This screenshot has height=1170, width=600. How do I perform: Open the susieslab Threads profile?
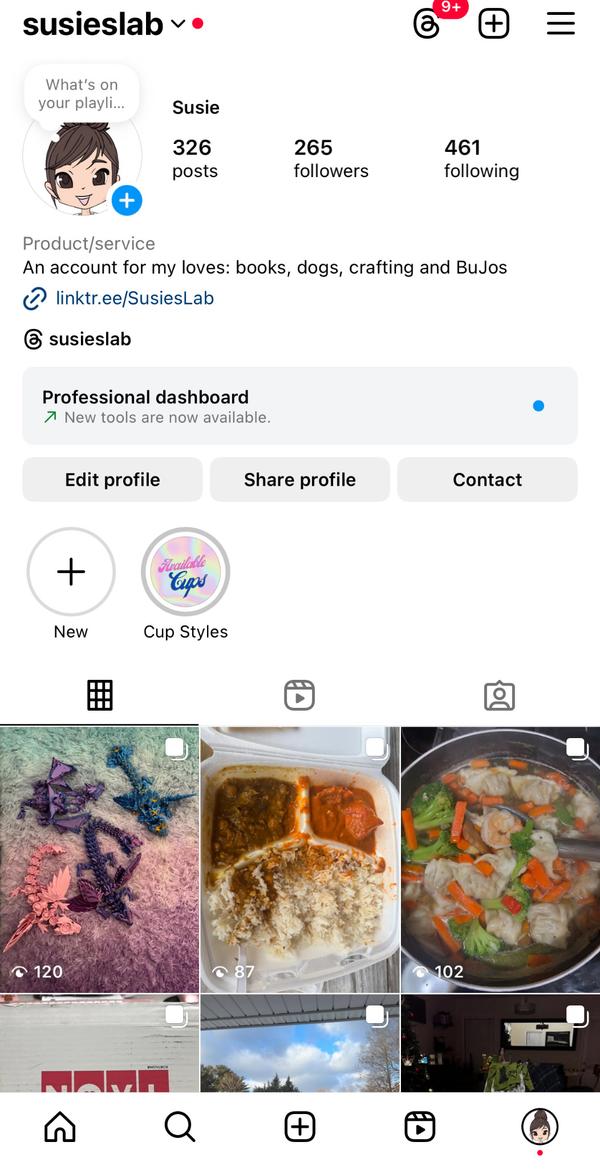pyautogui.click(x=90, y=339)
